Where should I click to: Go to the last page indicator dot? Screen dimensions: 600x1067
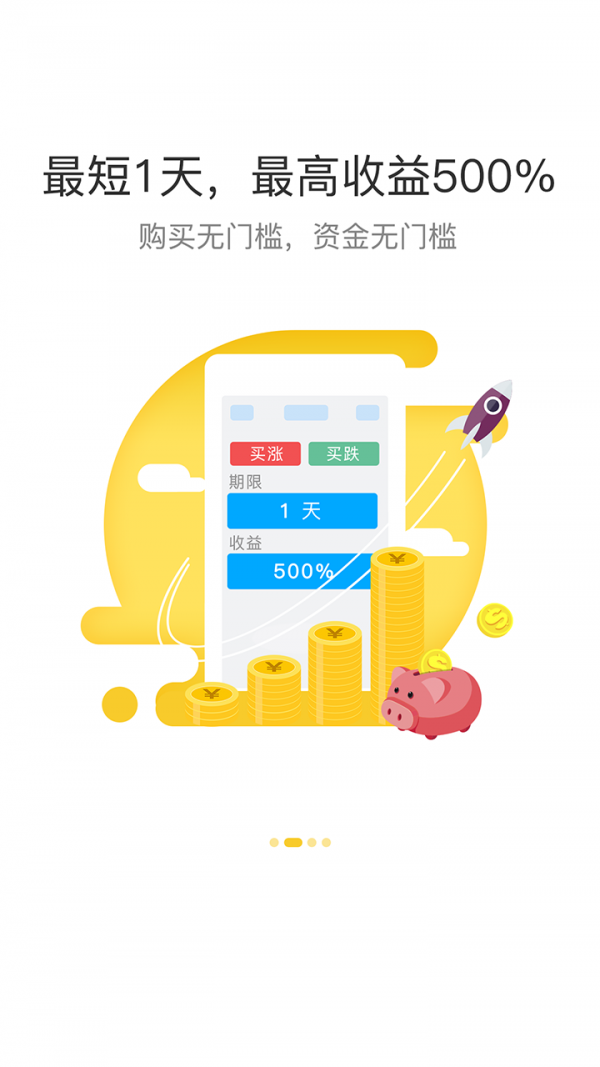326,842
